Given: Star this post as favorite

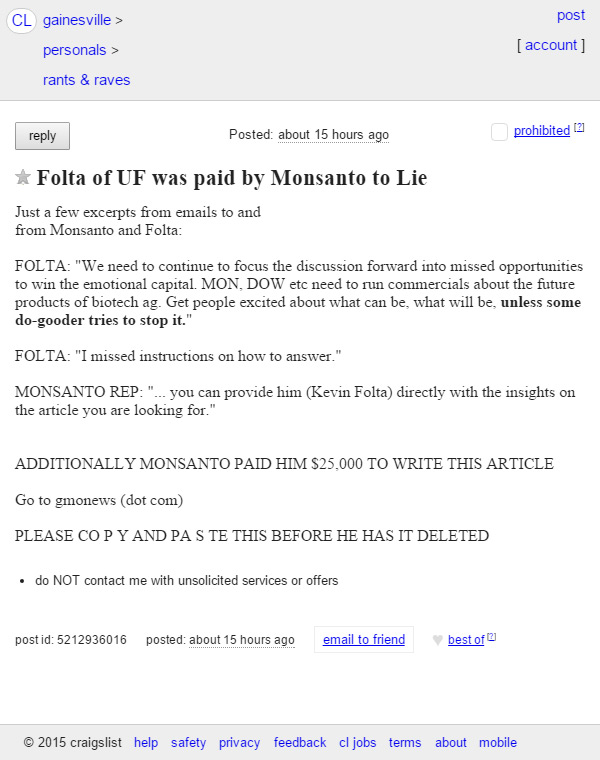Looking at the screenshot, I should click(x=23, y=178).
